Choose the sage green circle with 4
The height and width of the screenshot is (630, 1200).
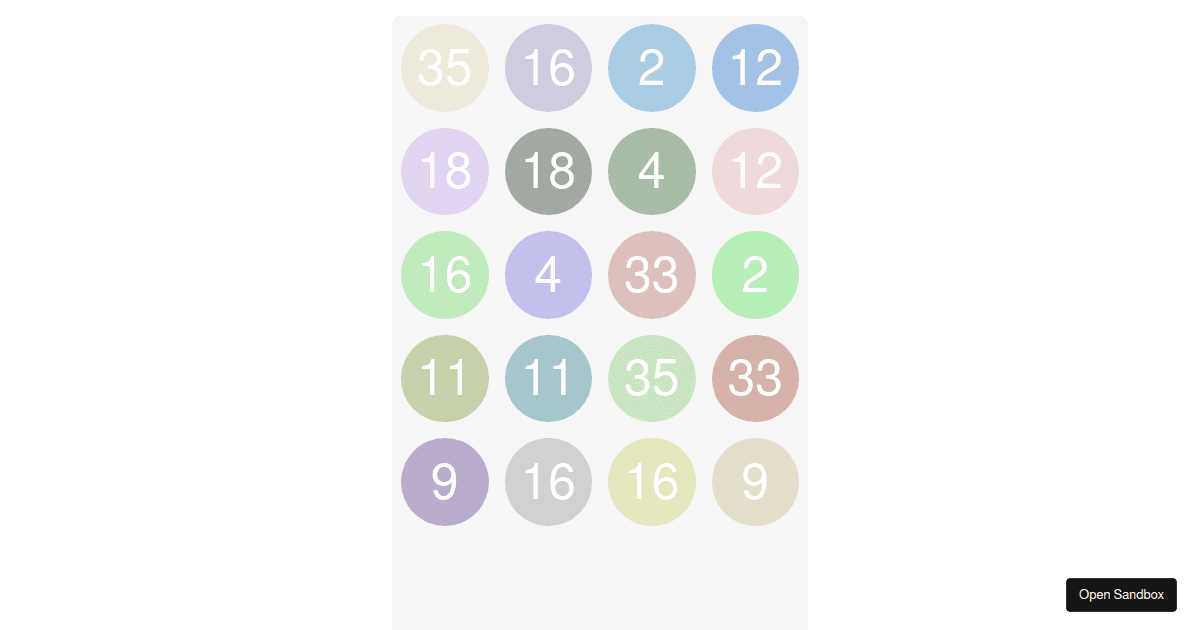[652, 171]
